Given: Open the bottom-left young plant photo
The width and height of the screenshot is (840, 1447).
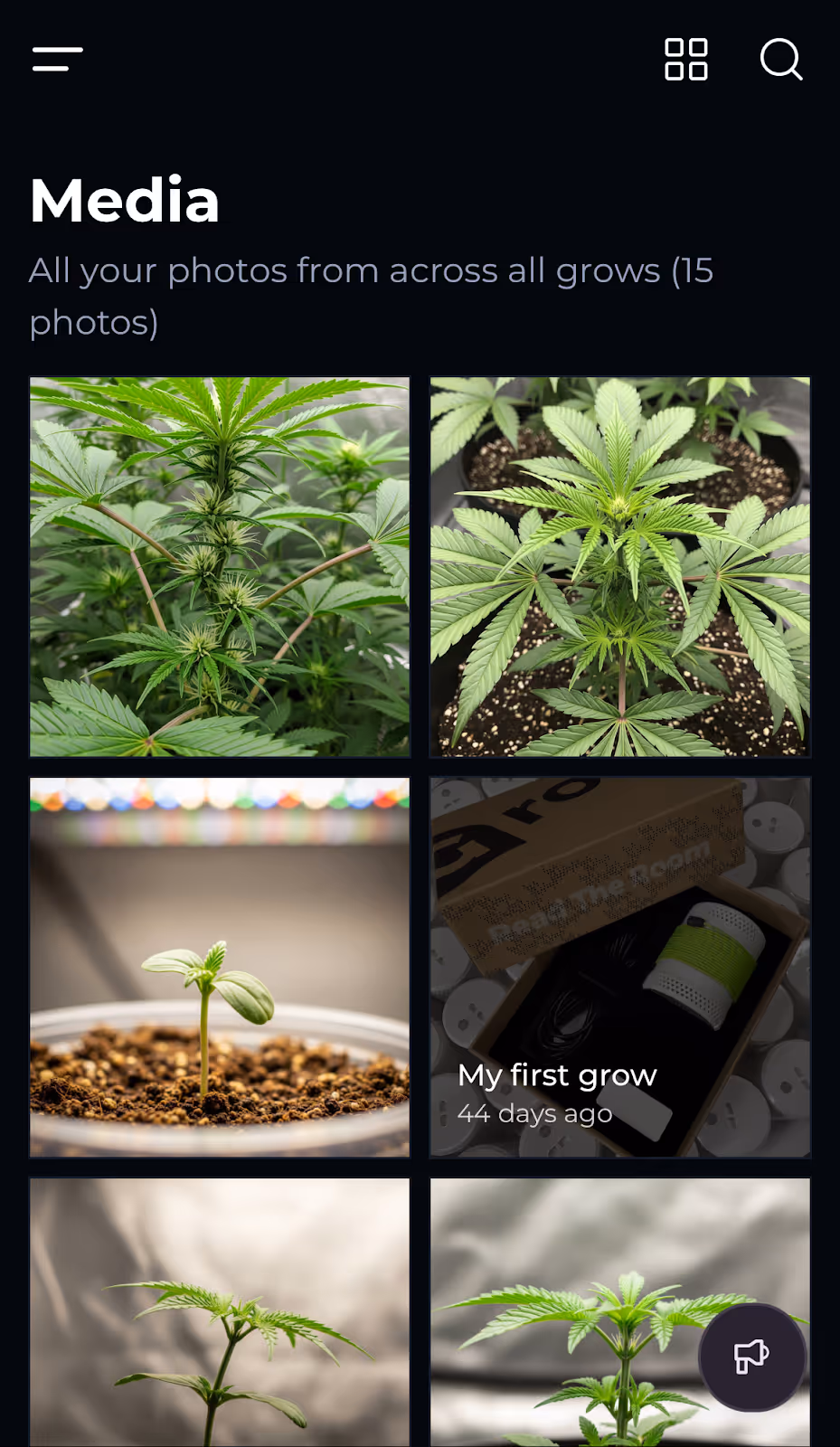Looking at the screenshot, I should tap(219, 1311).
